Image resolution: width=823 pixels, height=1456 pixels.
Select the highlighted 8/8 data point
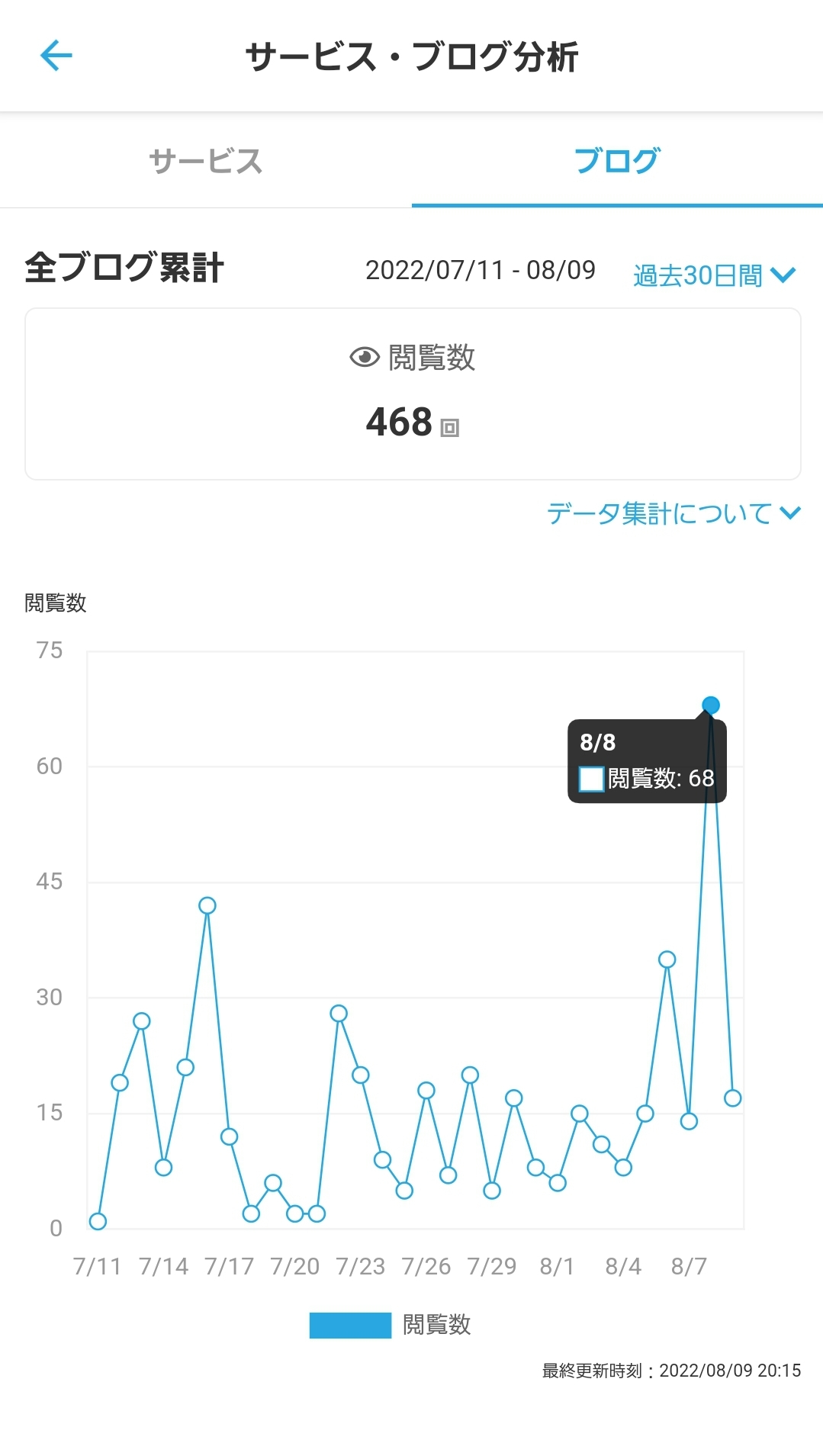pyautogui.click(x=710, y=705)
